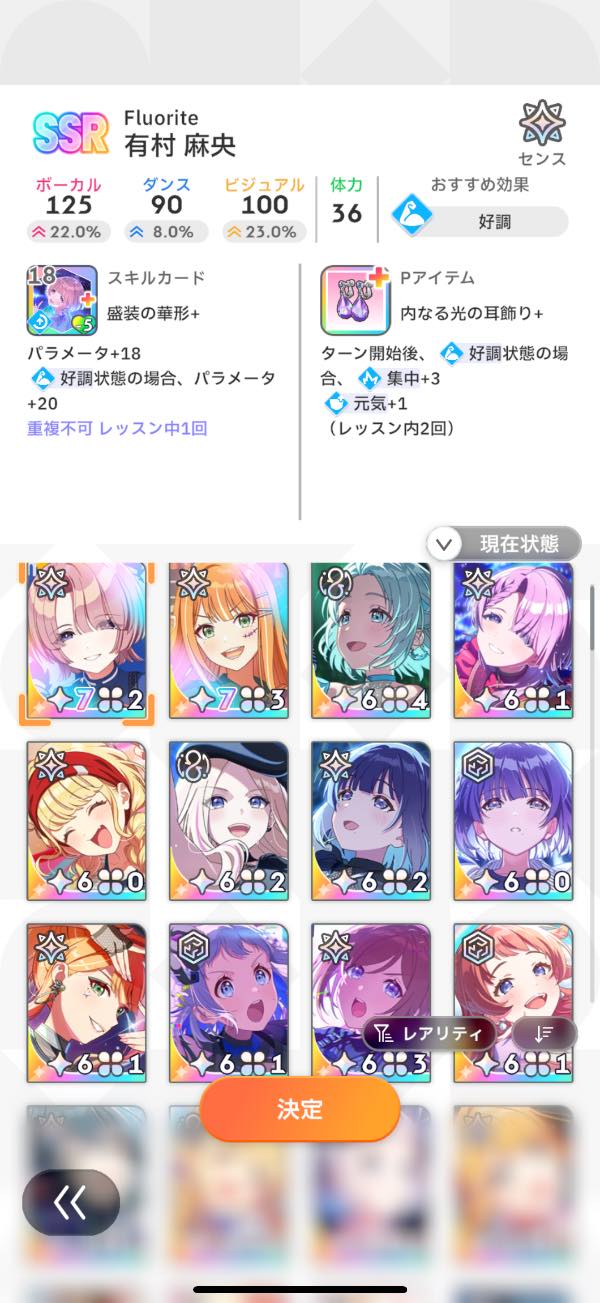Toggle the sort order icon

pos(538,1034)
